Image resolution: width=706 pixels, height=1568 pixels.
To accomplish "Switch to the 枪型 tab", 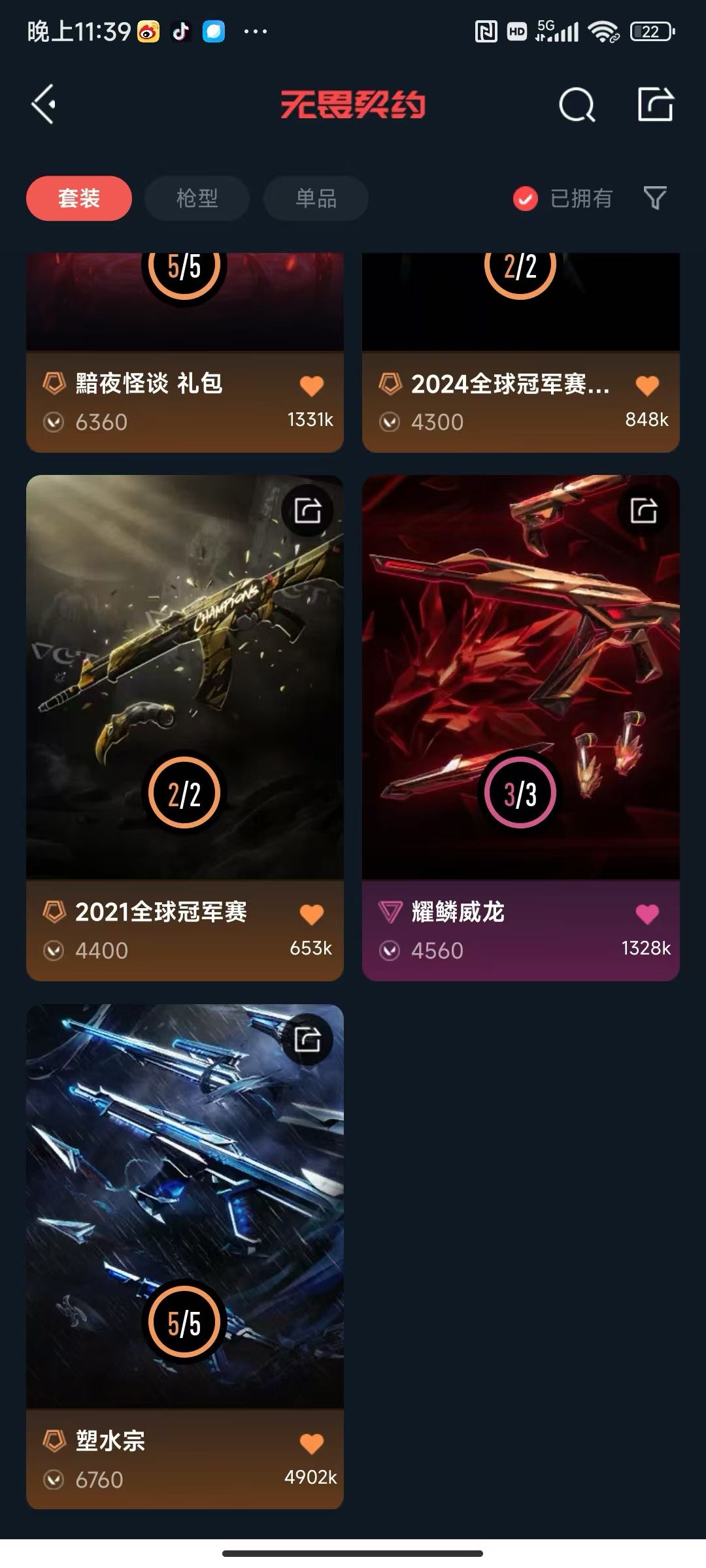I will pos(197,198).
